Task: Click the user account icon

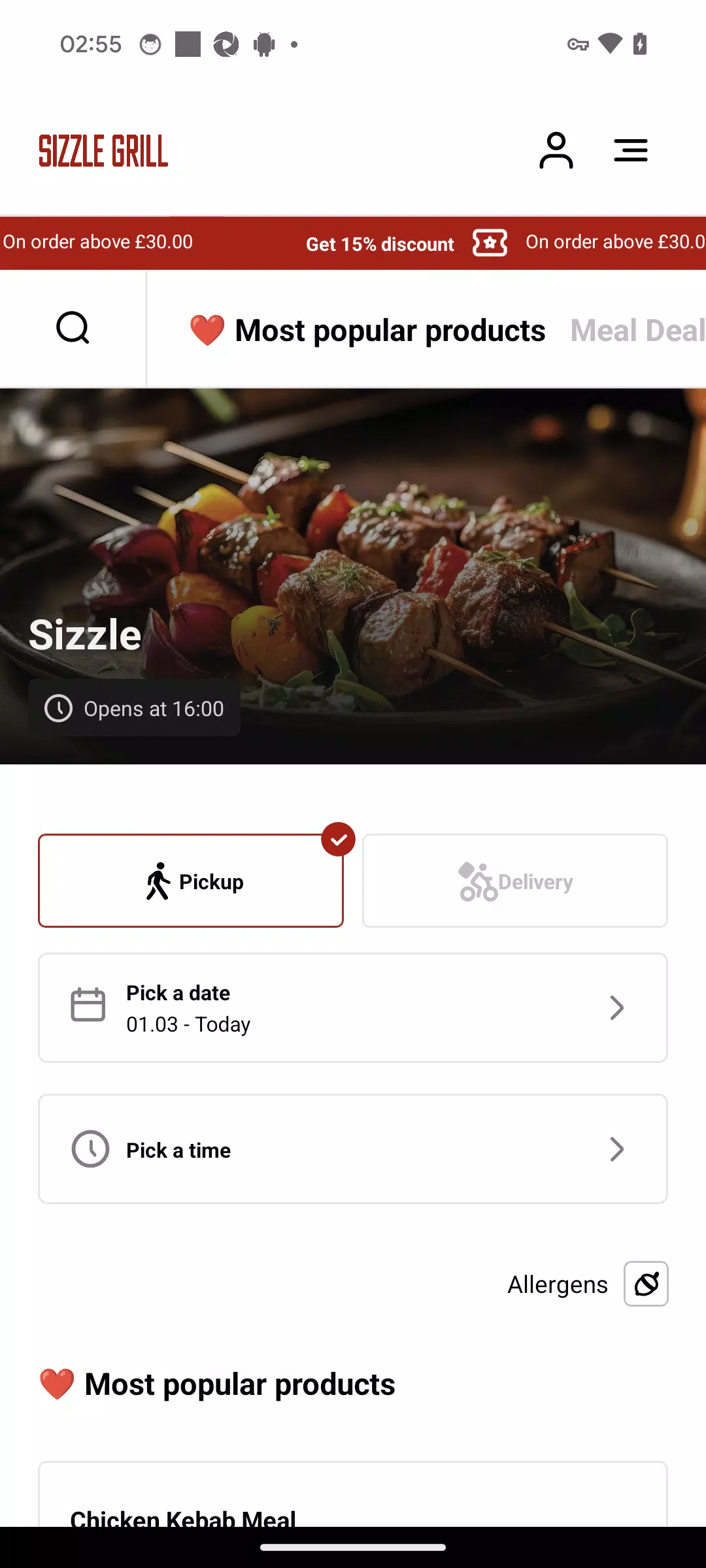Action: tap(556, 150)
